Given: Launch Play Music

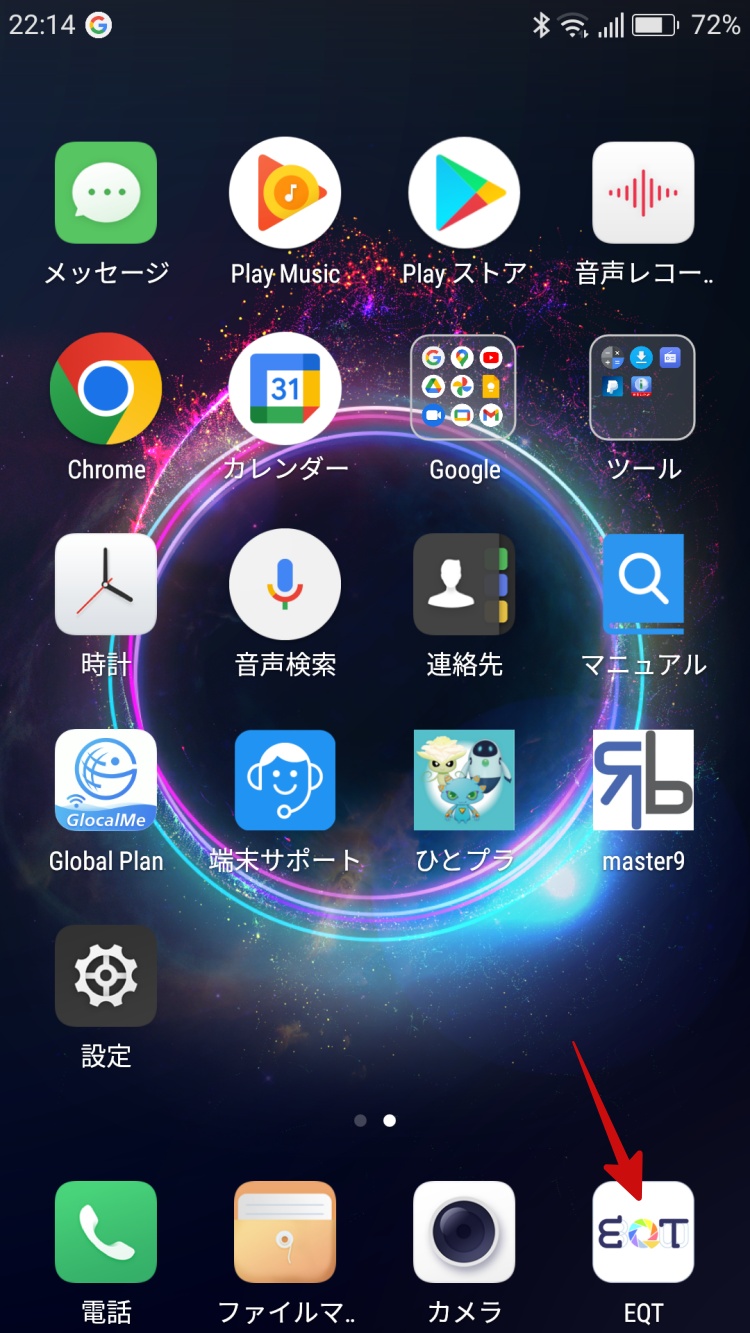Looking at the screenshot, I should click(x=285, y=192).
